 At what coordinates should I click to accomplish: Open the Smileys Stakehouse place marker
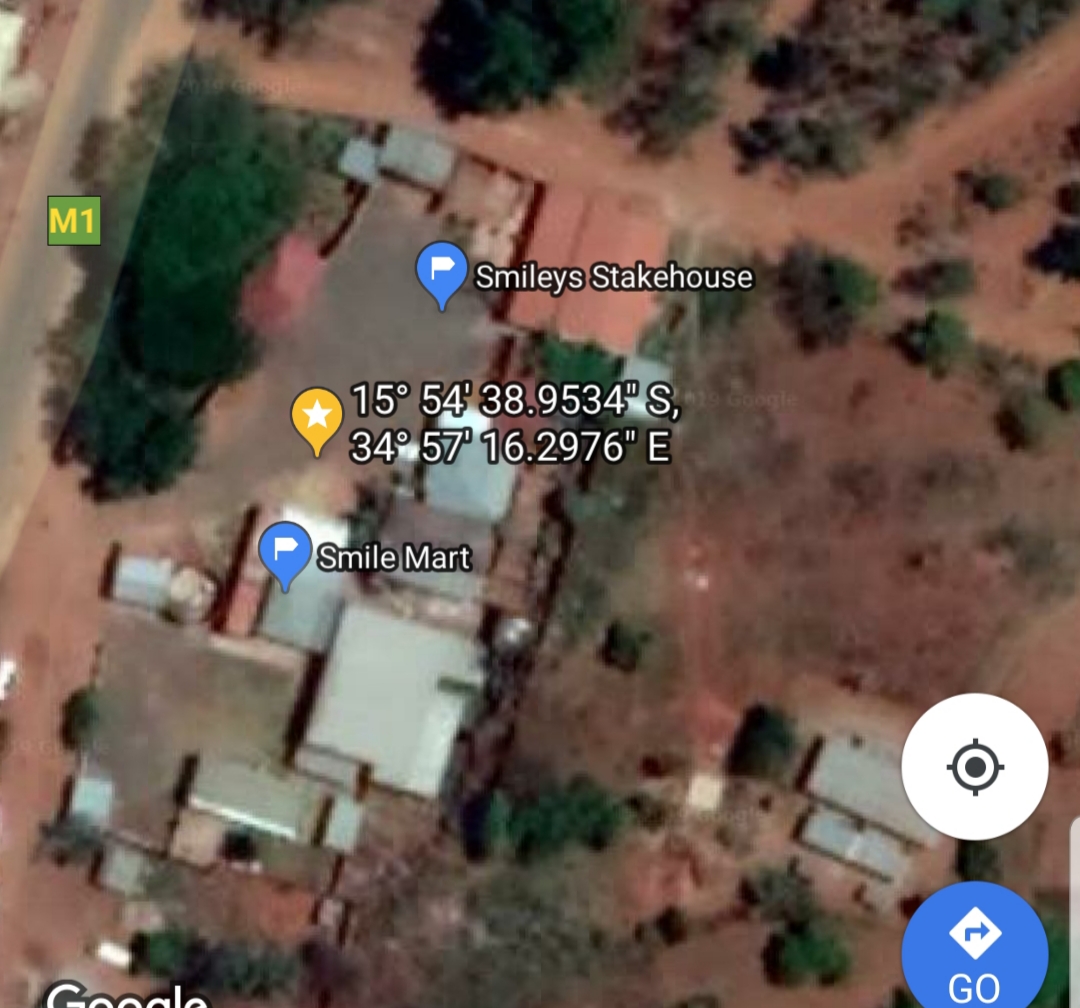point(441,273)
